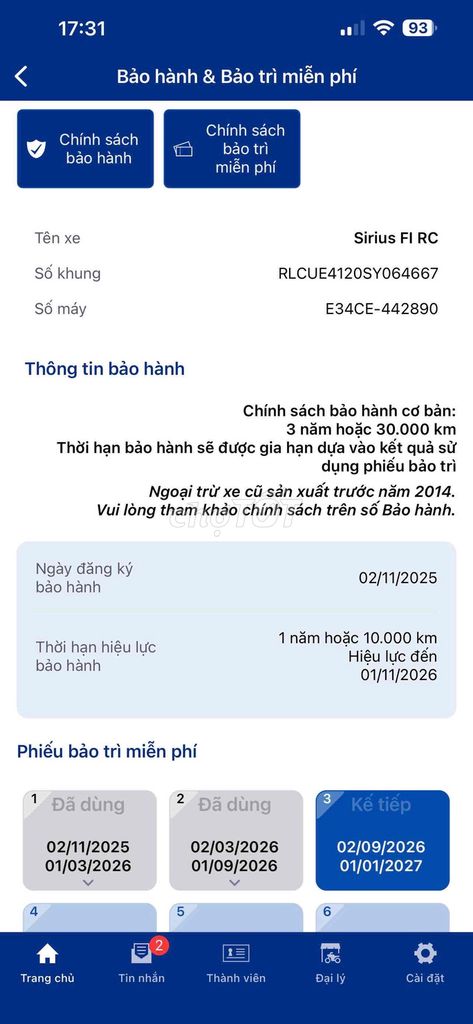The image size is (473, 1024).
Task: Go back using the header arrow
Action: pyautogui.click(x=21, y=76)
